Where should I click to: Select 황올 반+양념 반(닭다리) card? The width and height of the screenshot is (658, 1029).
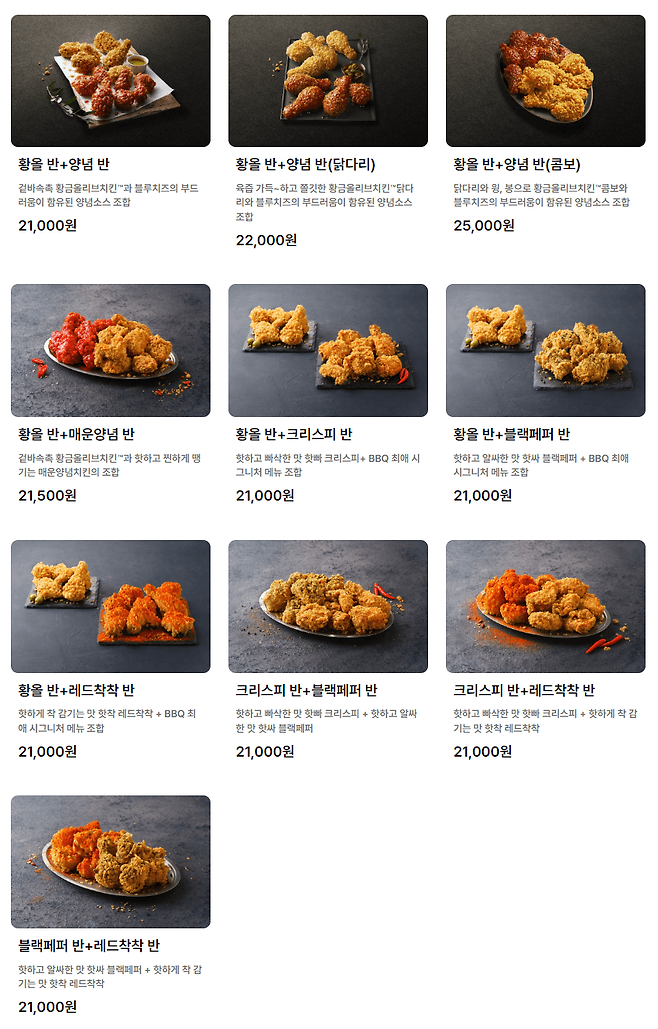328,81
